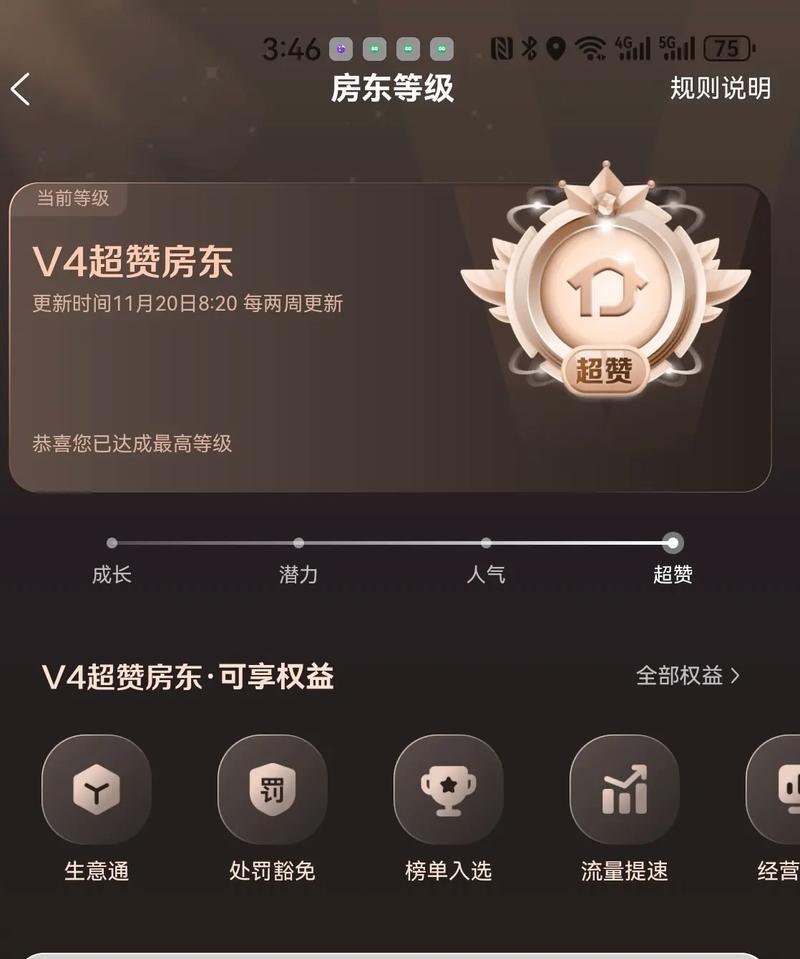Image resolution: width=800 pixels, height=959 pixels.
Task: Select the 潜力 level marker
Action: [298, 544]
